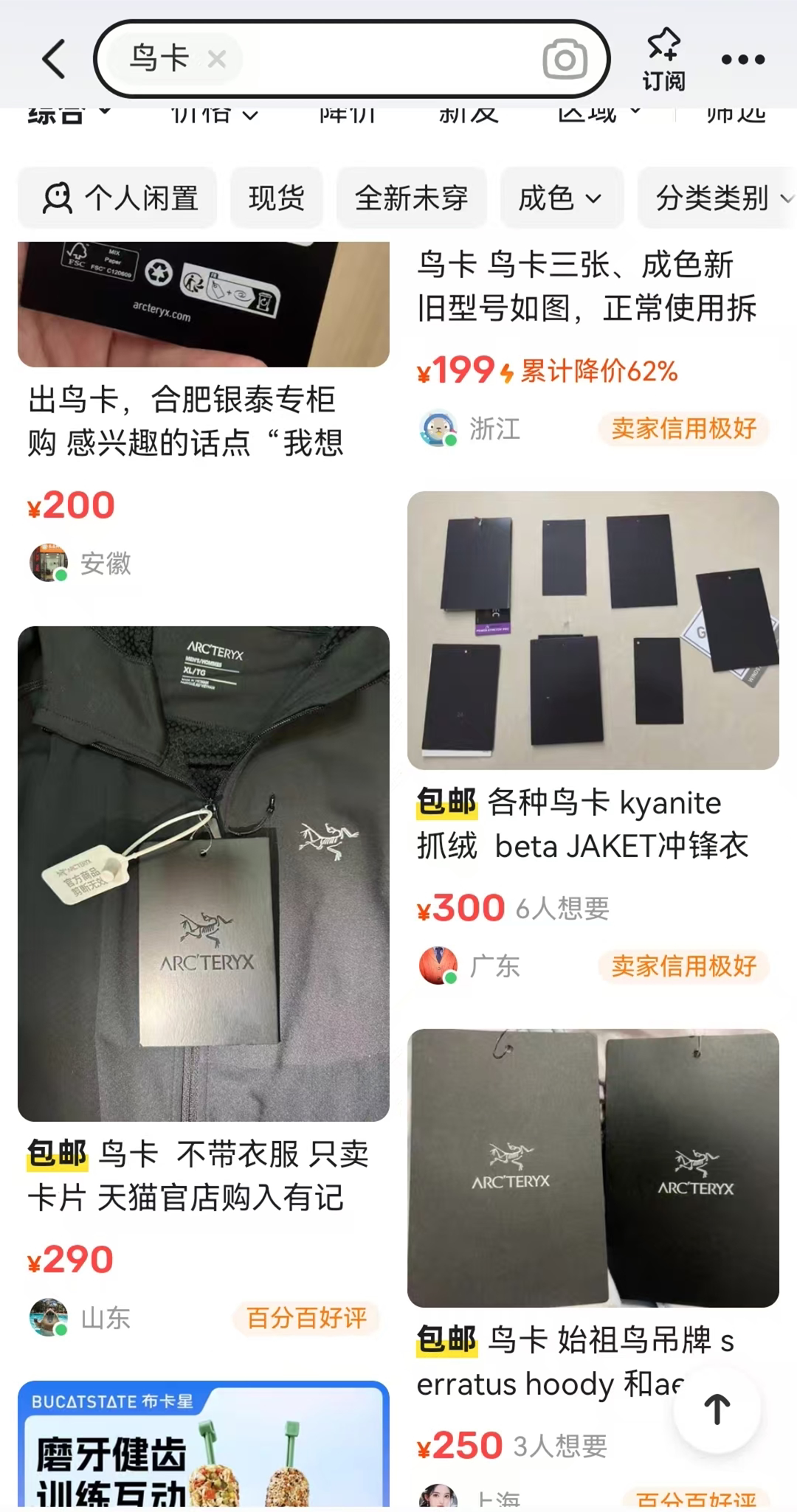
Task: Open the BUCATSTATE 布卡星 ad card
Action: (x=203, y=1446)
